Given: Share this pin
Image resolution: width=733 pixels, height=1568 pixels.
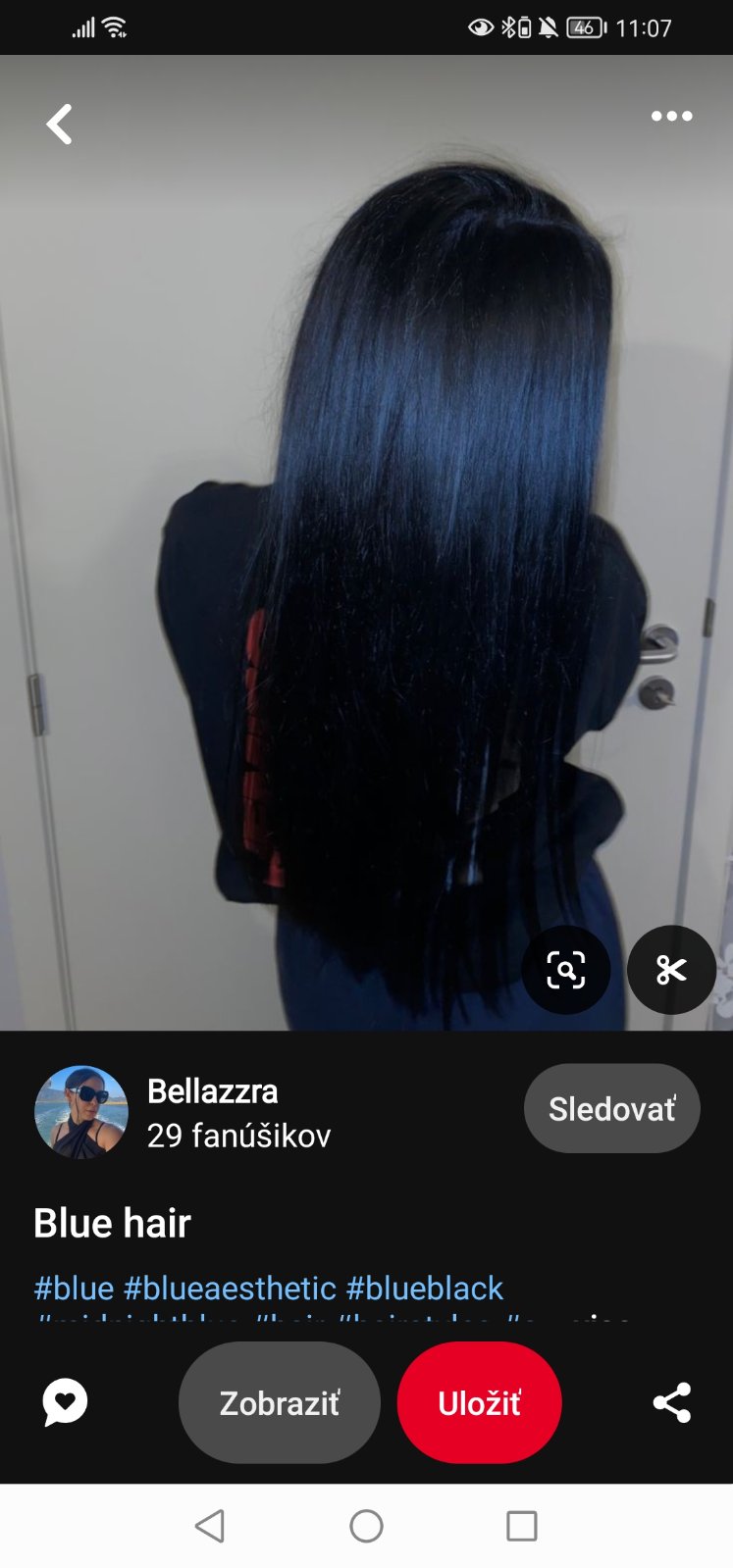Looking at the screenshot, I should [672, 1402].
